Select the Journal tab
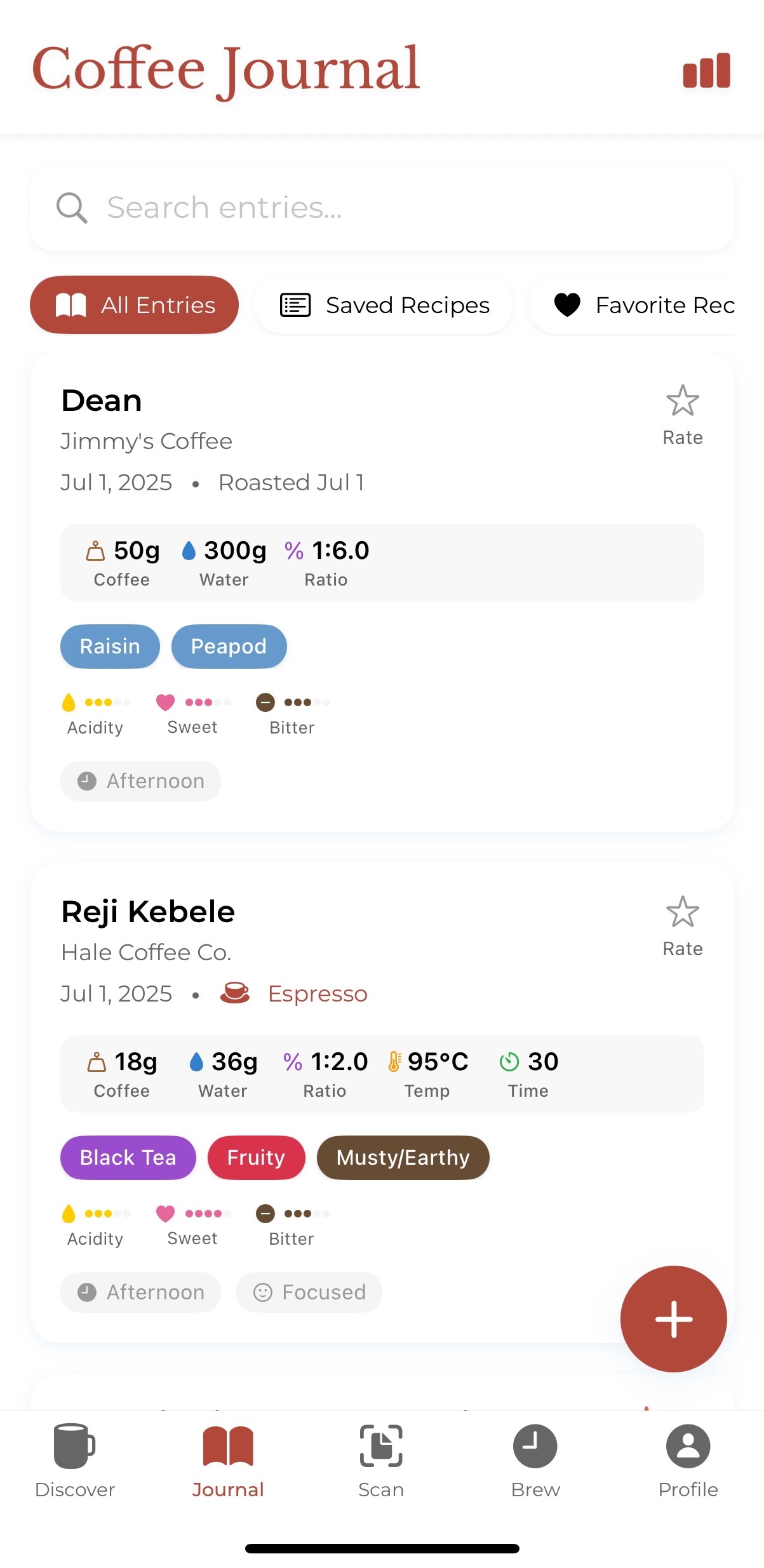The image size is (764, 1568). point(228,1461)
